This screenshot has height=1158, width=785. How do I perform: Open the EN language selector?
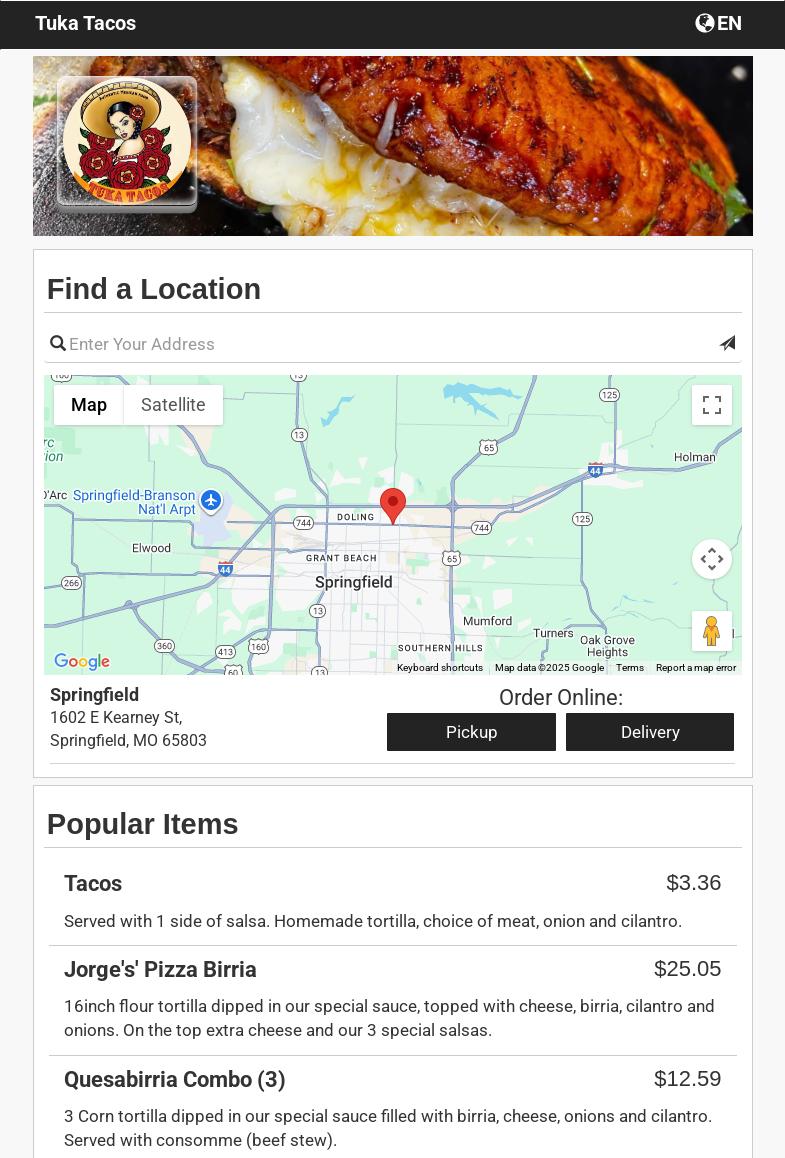point(718,23)
